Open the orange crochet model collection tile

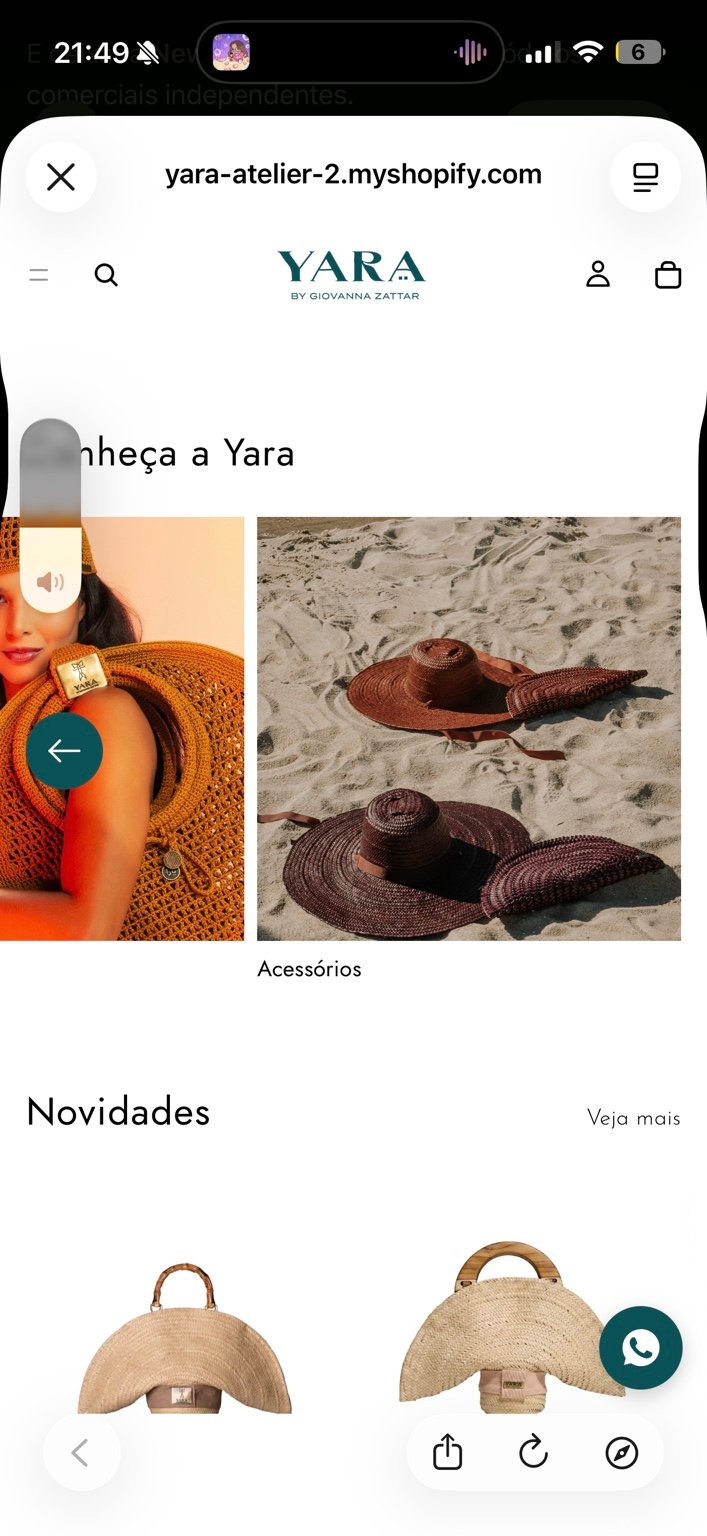click(x=122, y=728)
